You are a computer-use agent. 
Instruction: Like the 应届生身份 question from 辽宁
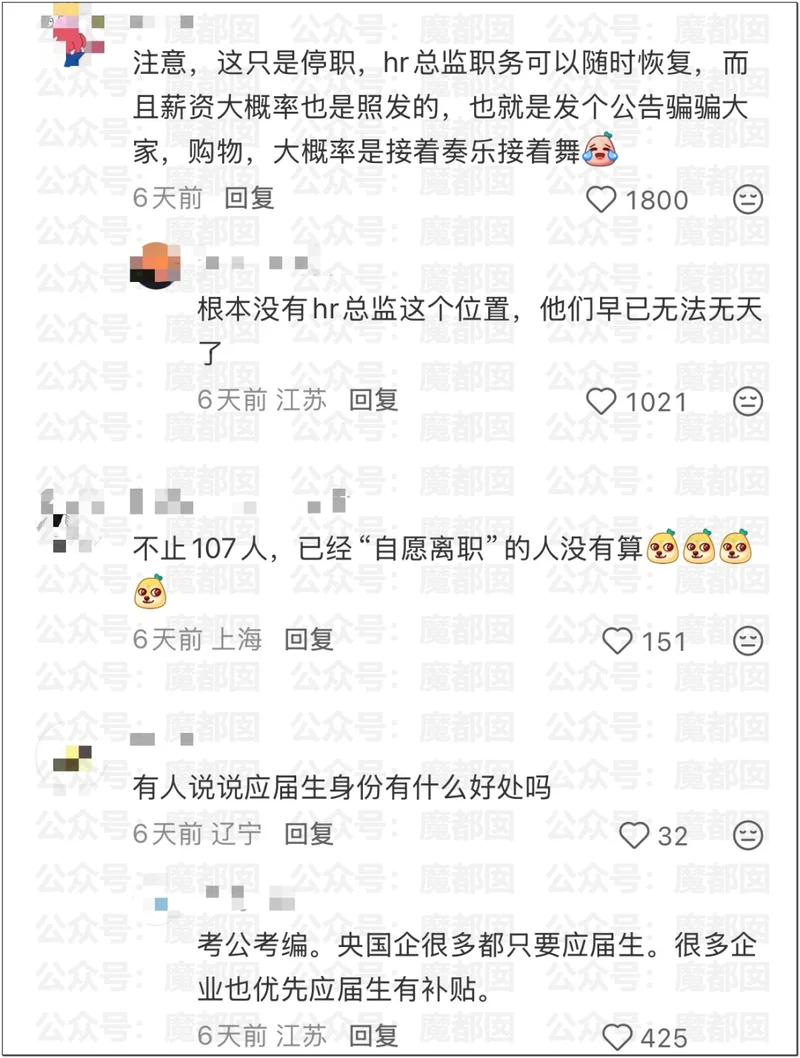(x=633, y=835)
